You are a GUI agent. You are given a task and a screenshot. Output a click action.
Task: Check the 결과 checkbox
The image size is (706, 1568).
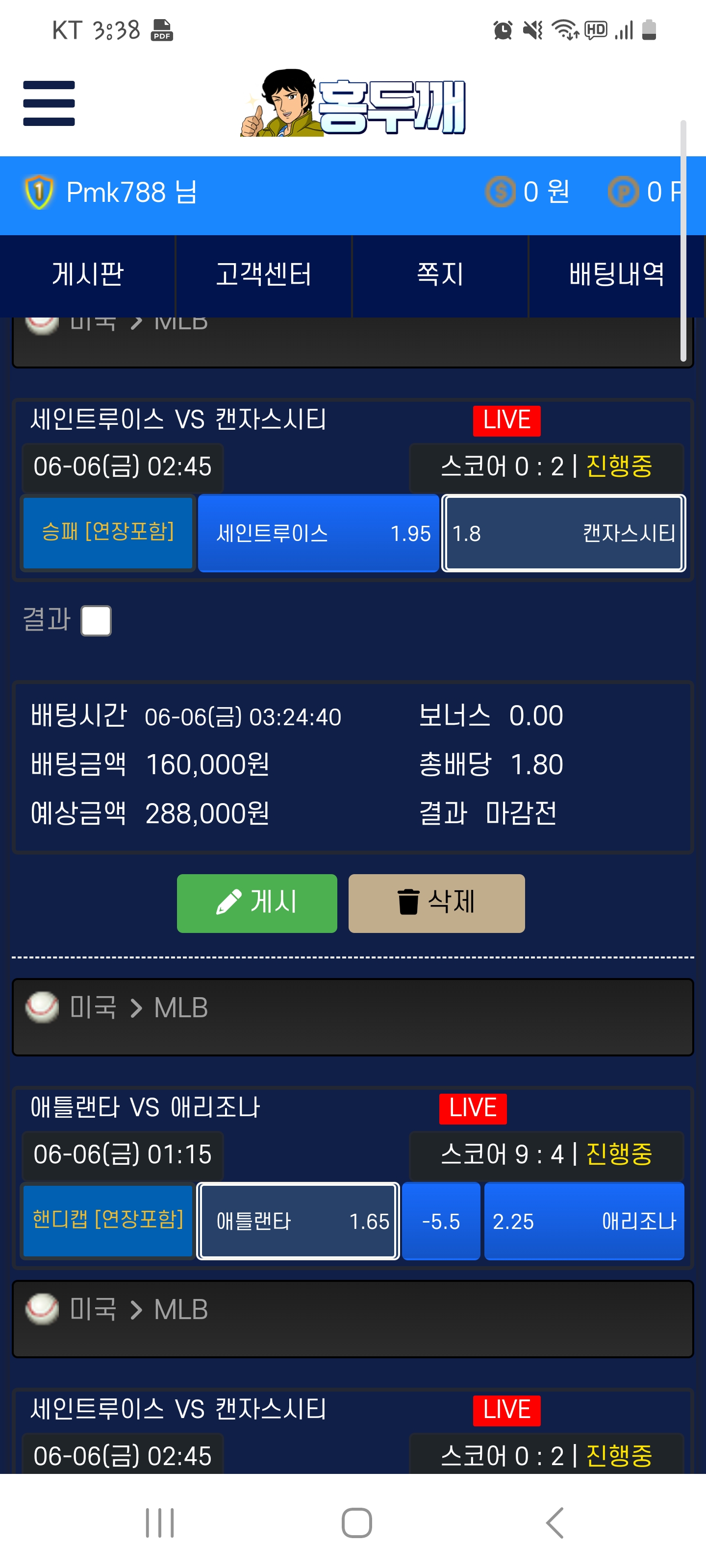[96, 621]
